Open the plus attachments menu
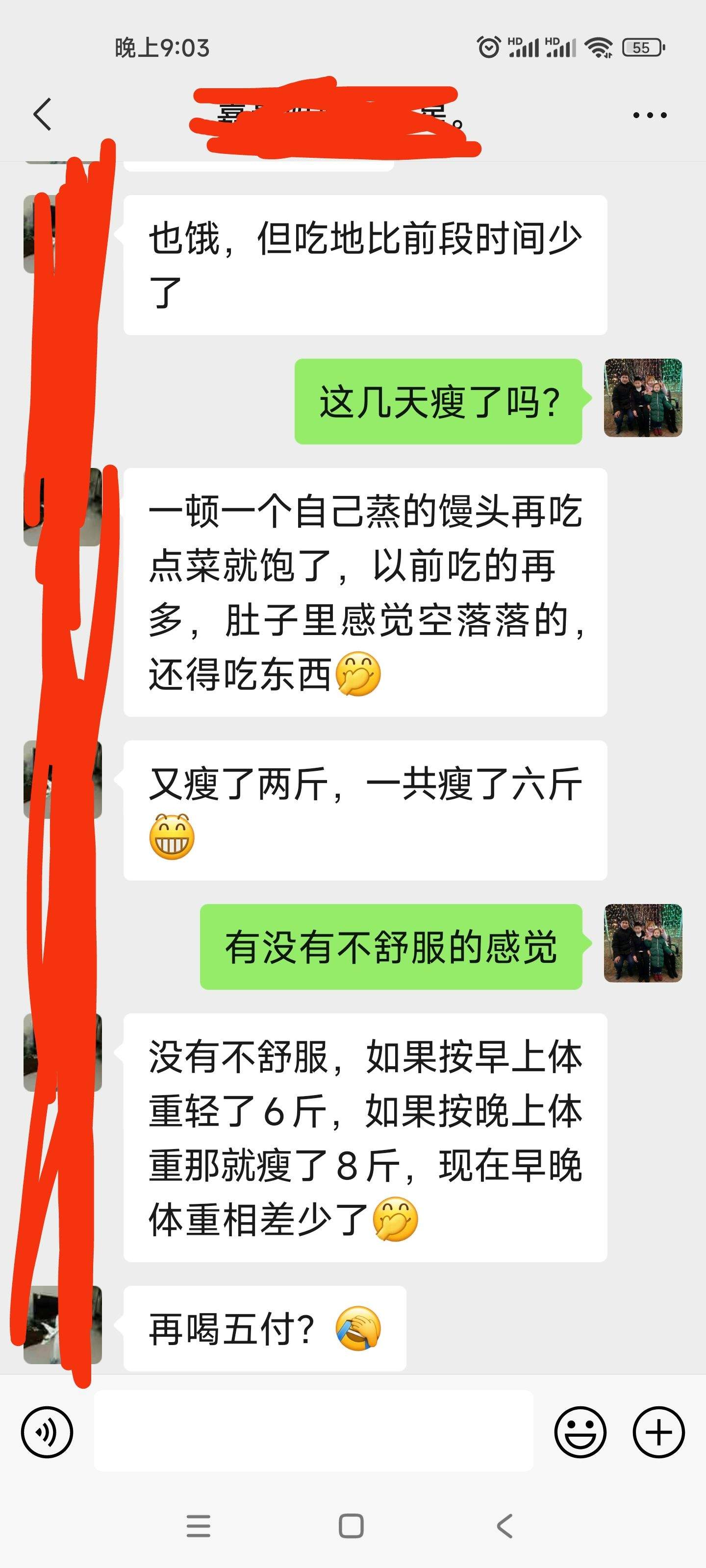706x1568 pixels. 658,1432
